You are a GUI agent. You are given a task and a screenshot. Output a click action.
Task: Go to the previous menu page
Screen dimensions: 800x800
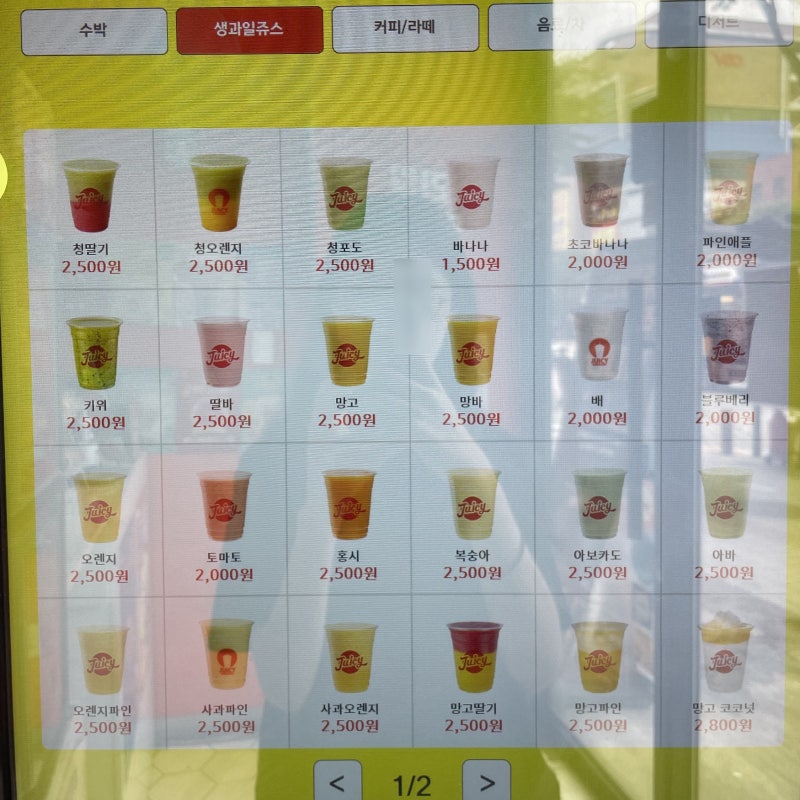point(338,781)
